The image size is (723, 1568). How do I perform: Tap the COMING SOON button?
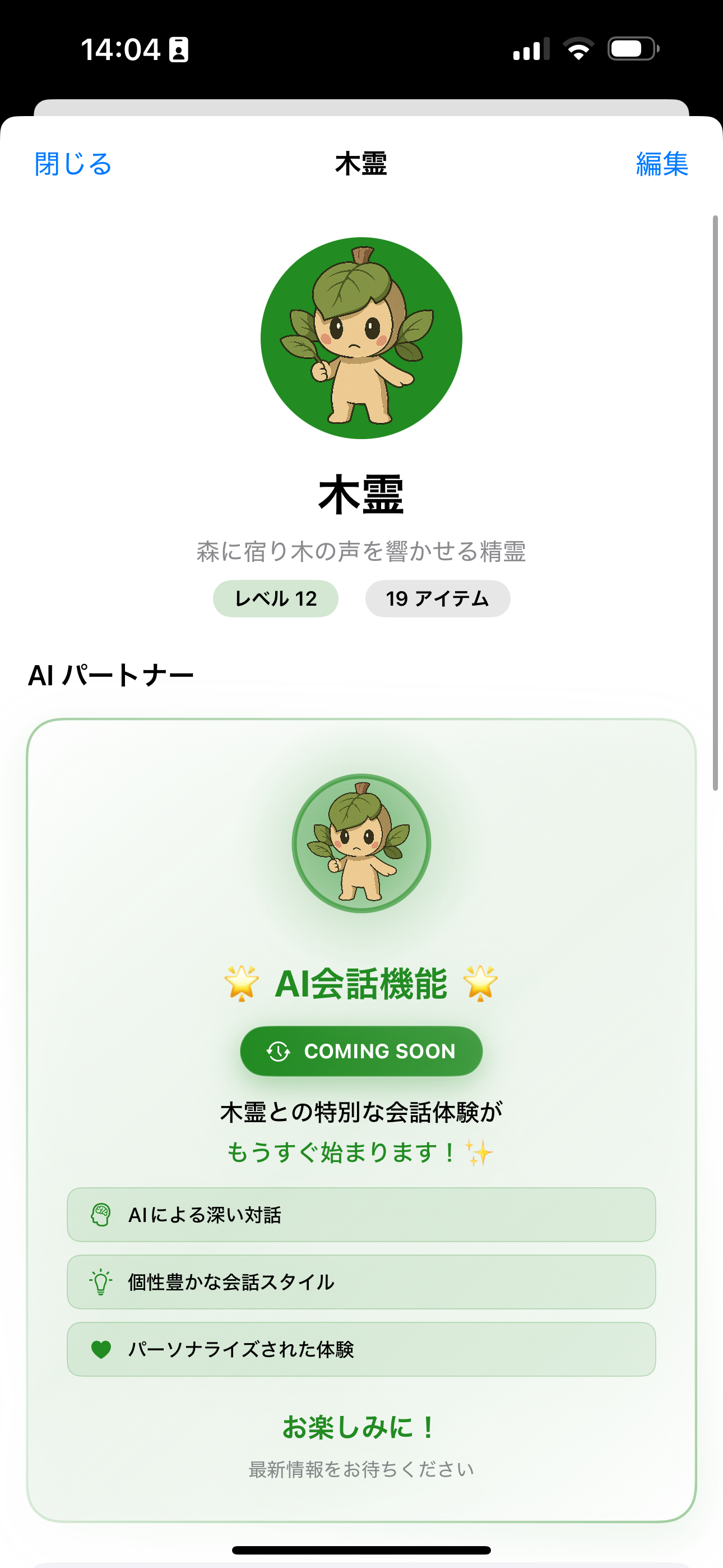pyautogui.click(x=361, y=1051)
